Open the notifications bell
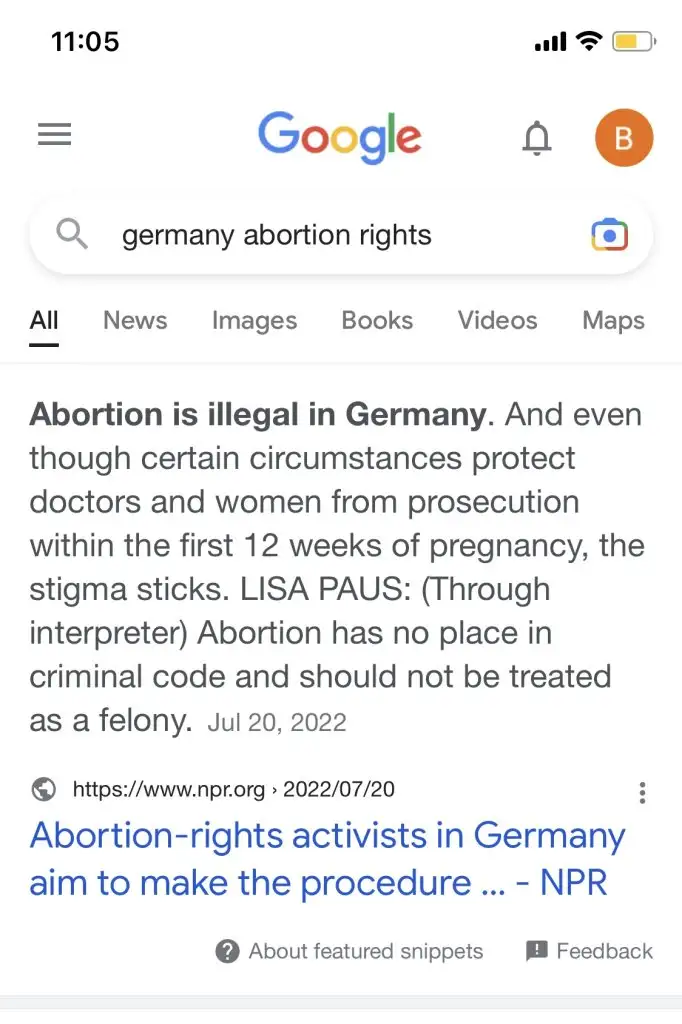 [537, 138]
